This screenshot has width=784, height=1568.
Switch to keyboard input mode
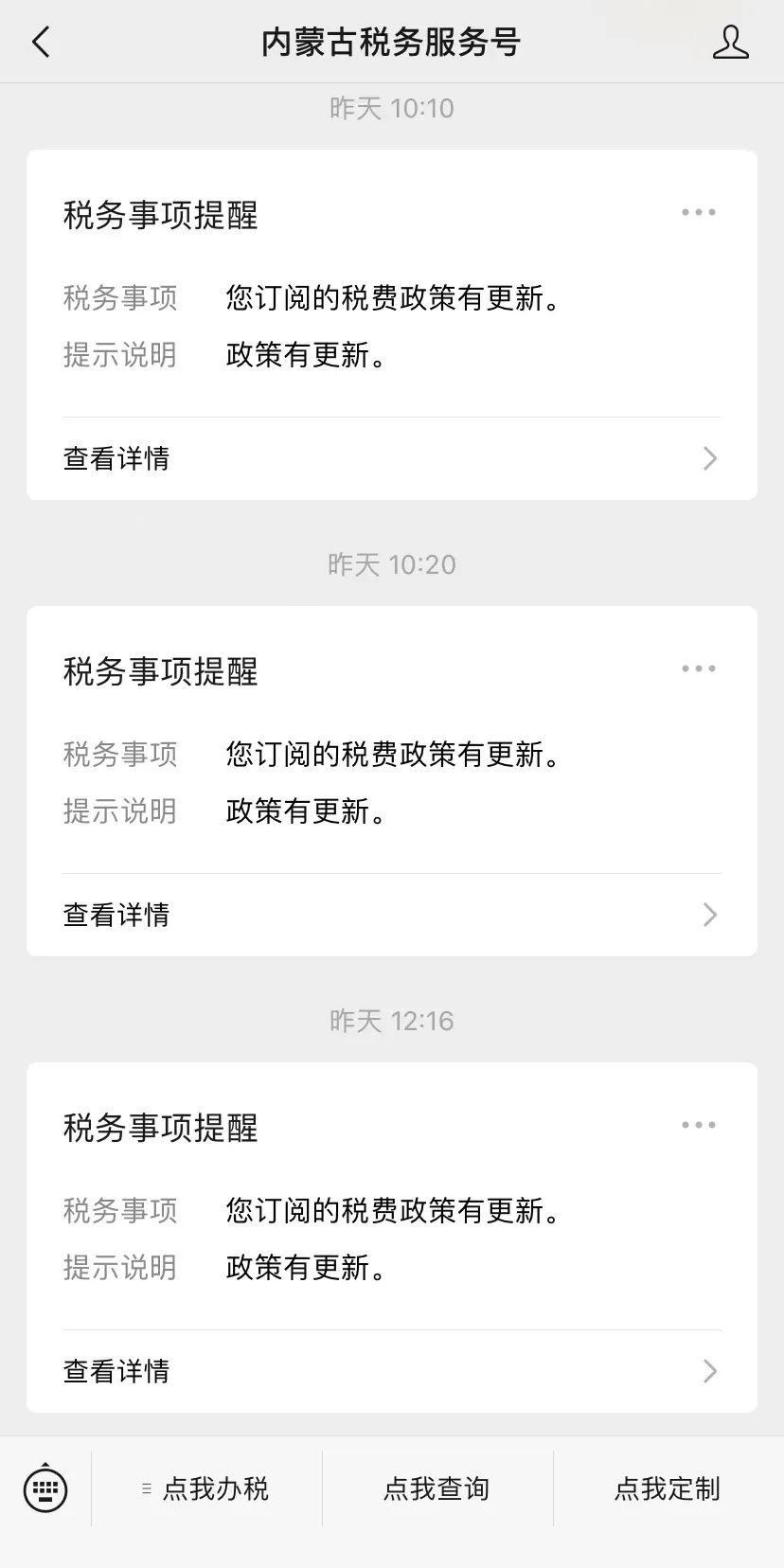[45, 1489]
